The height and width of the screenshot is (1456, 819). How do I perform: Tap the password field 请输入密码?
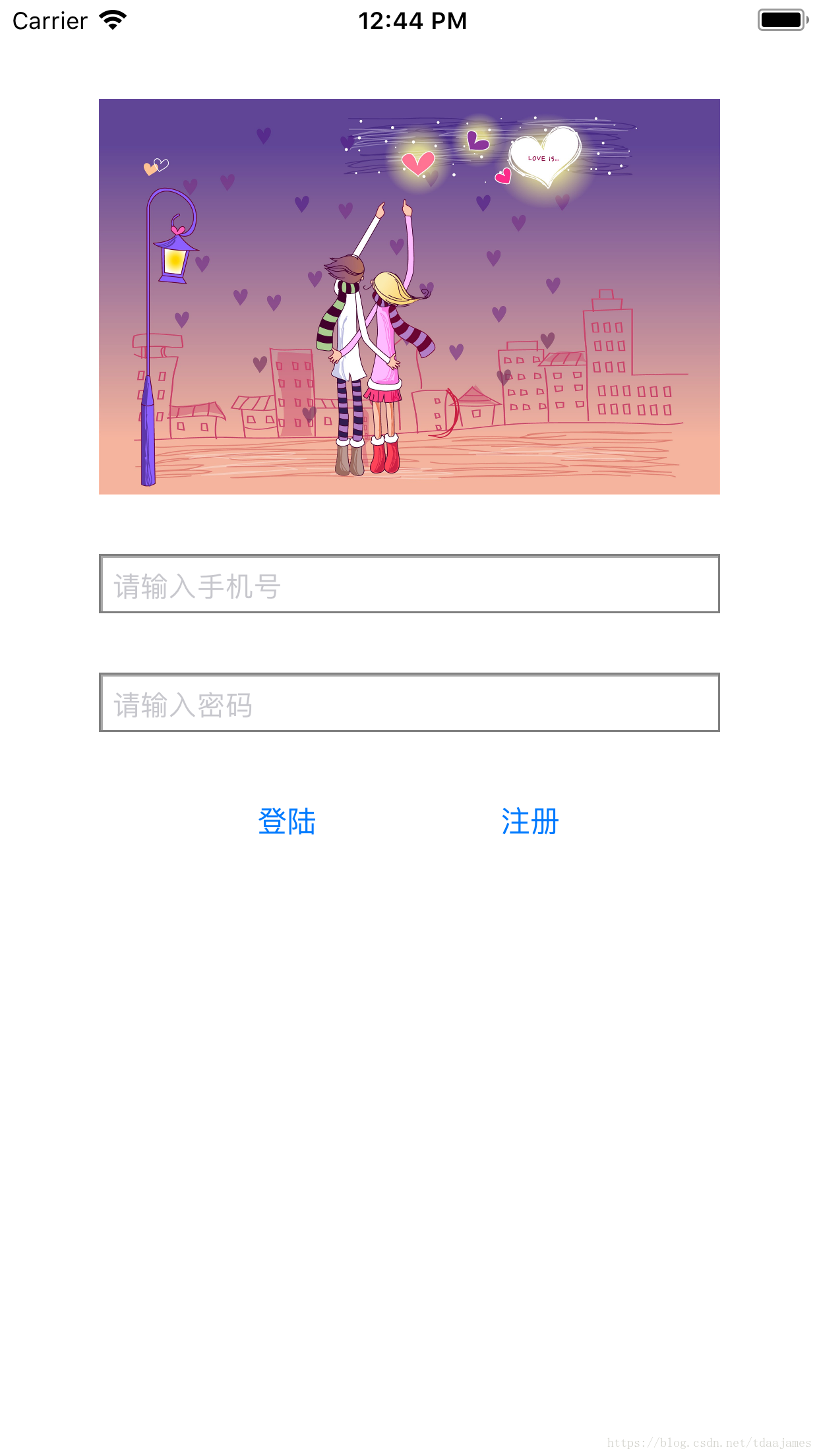(409, 702)
